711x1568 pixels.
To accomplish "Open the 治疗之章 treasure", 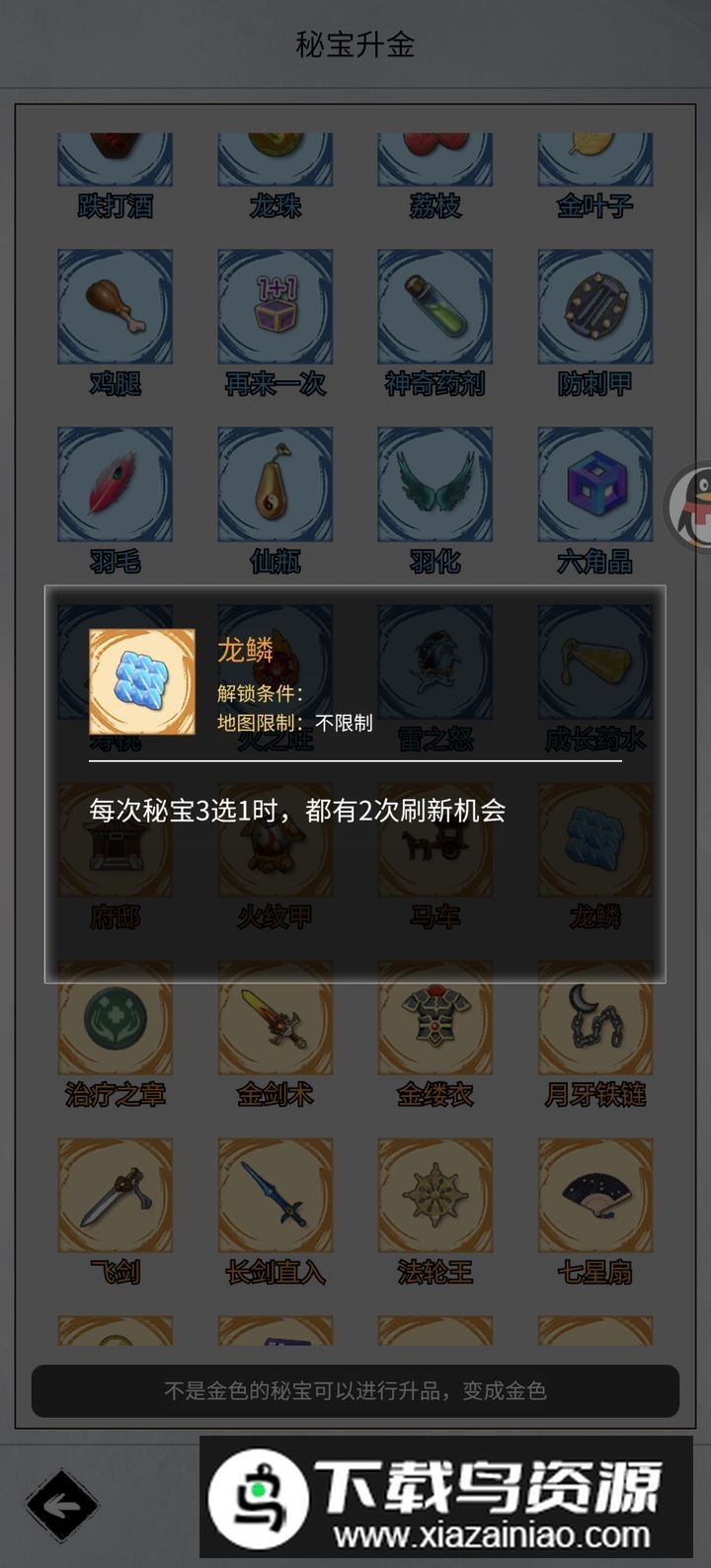I will pyautogui.click(x=116, y=1018).
